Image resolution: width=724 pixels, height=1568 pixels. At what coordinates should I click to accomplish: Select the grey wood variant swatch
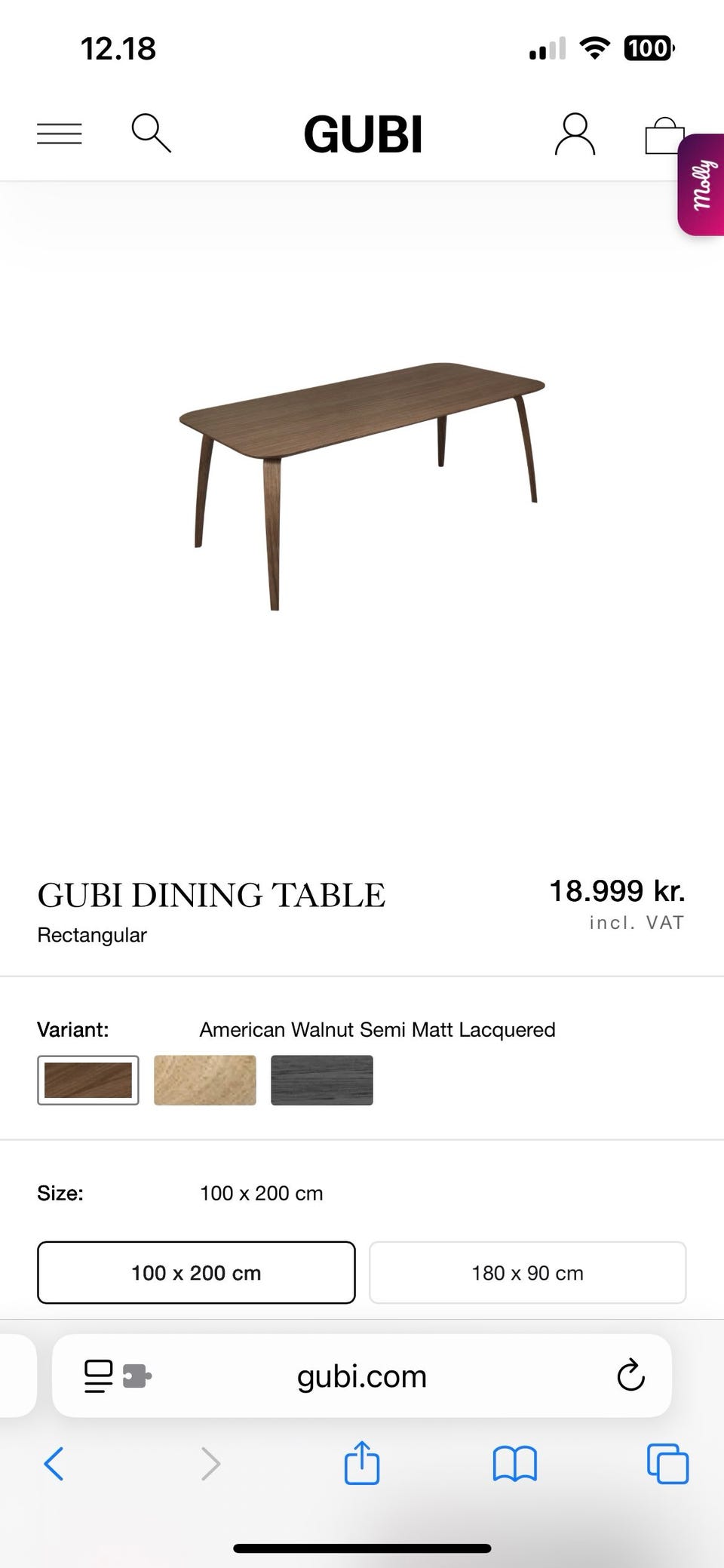(321, 1081)
